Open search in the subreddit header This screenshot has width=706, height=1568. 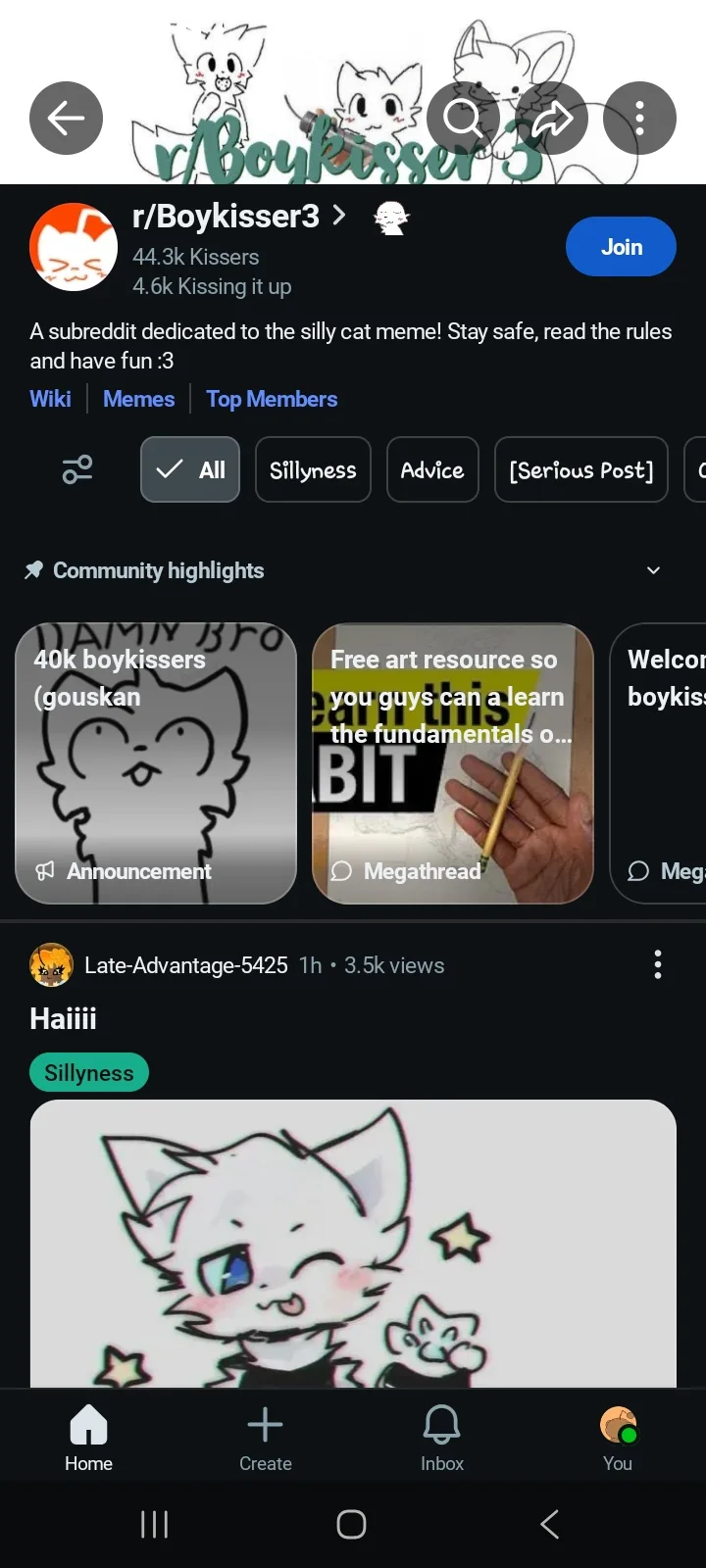[463, 119]
